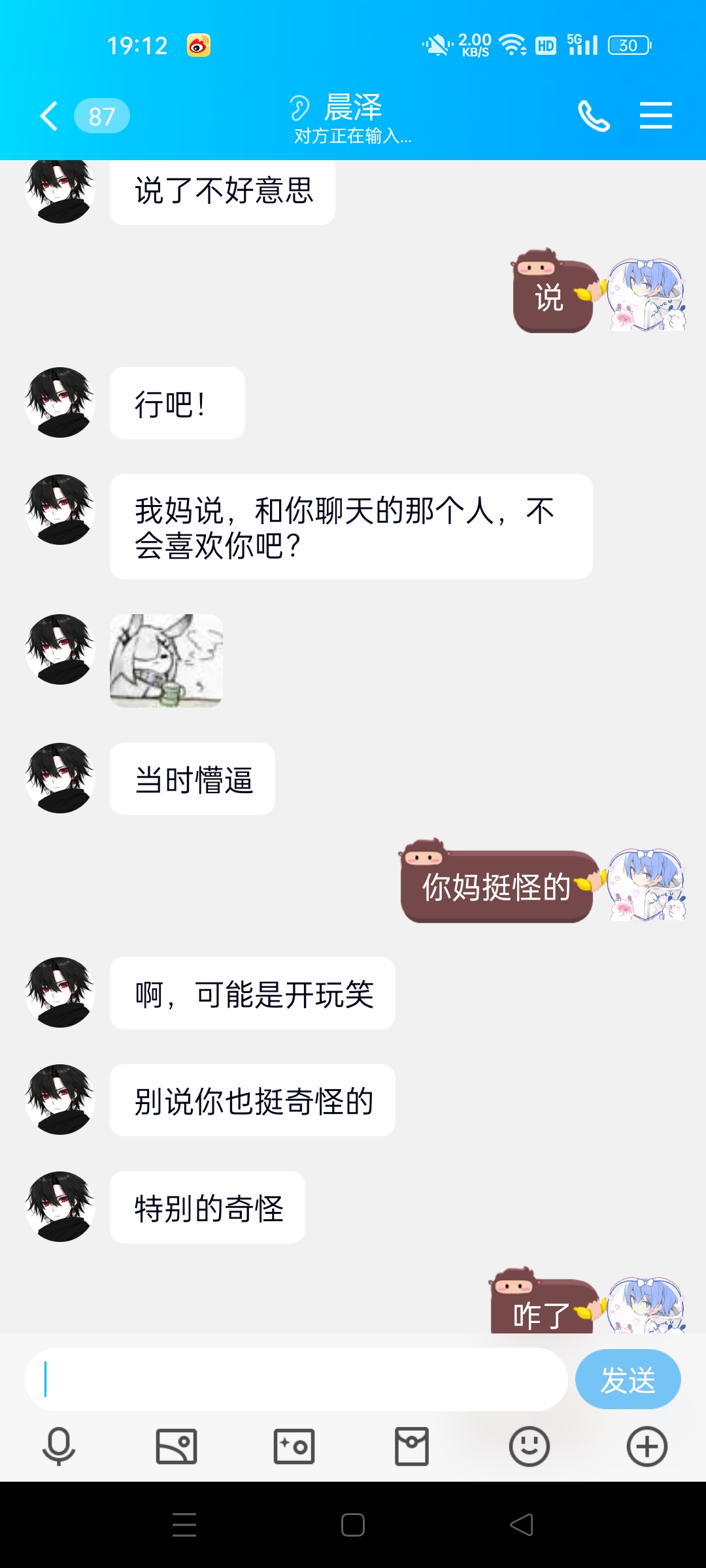706x1568 pixels.
Task: Record a voice message with the microphone
Action: point(59,1446)
